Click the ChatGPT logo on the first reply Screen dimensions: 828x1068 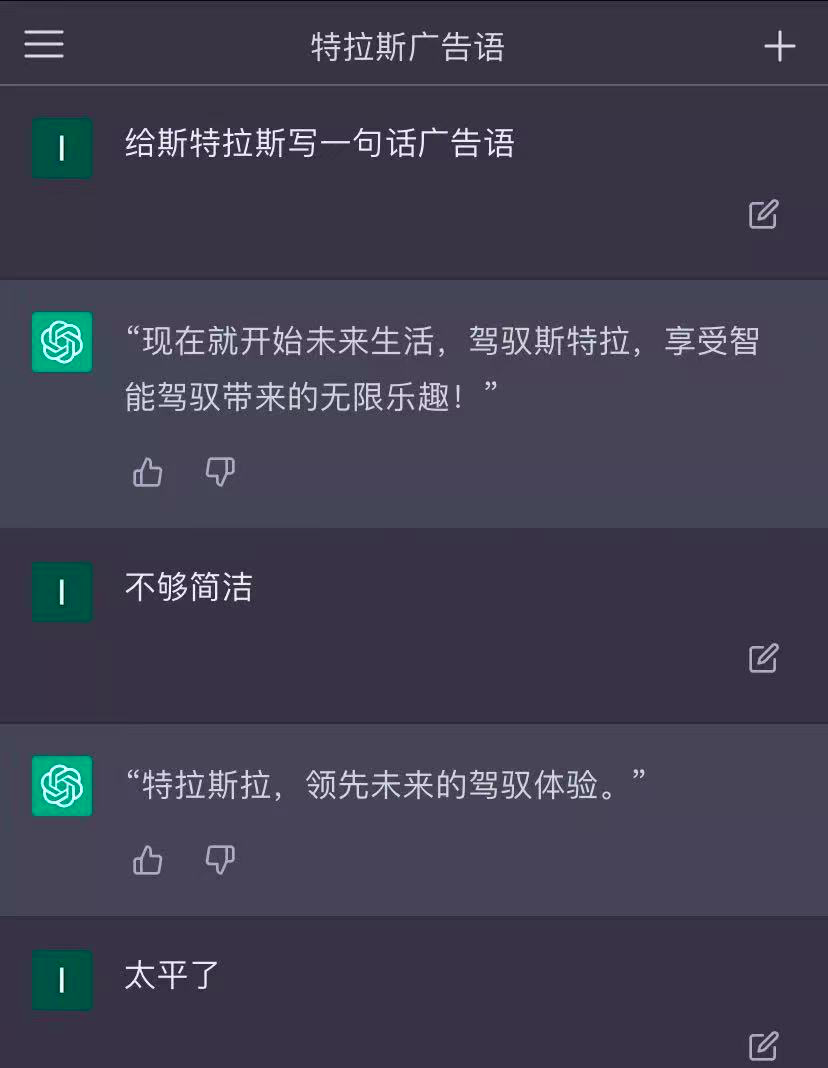coord(61,341)
